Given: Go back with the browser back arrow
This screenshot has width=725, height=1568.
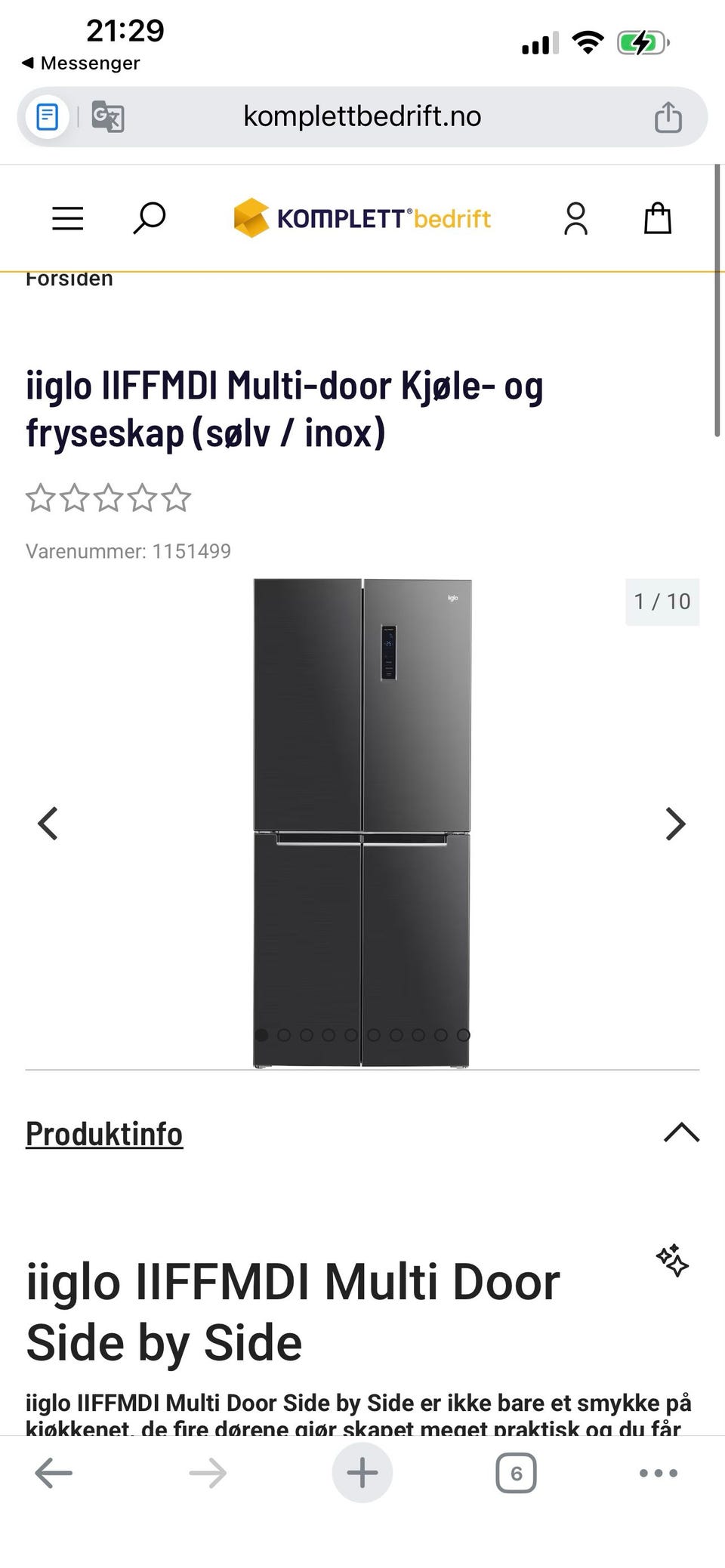Looking at the screenshot, I should pos(54,1472).
